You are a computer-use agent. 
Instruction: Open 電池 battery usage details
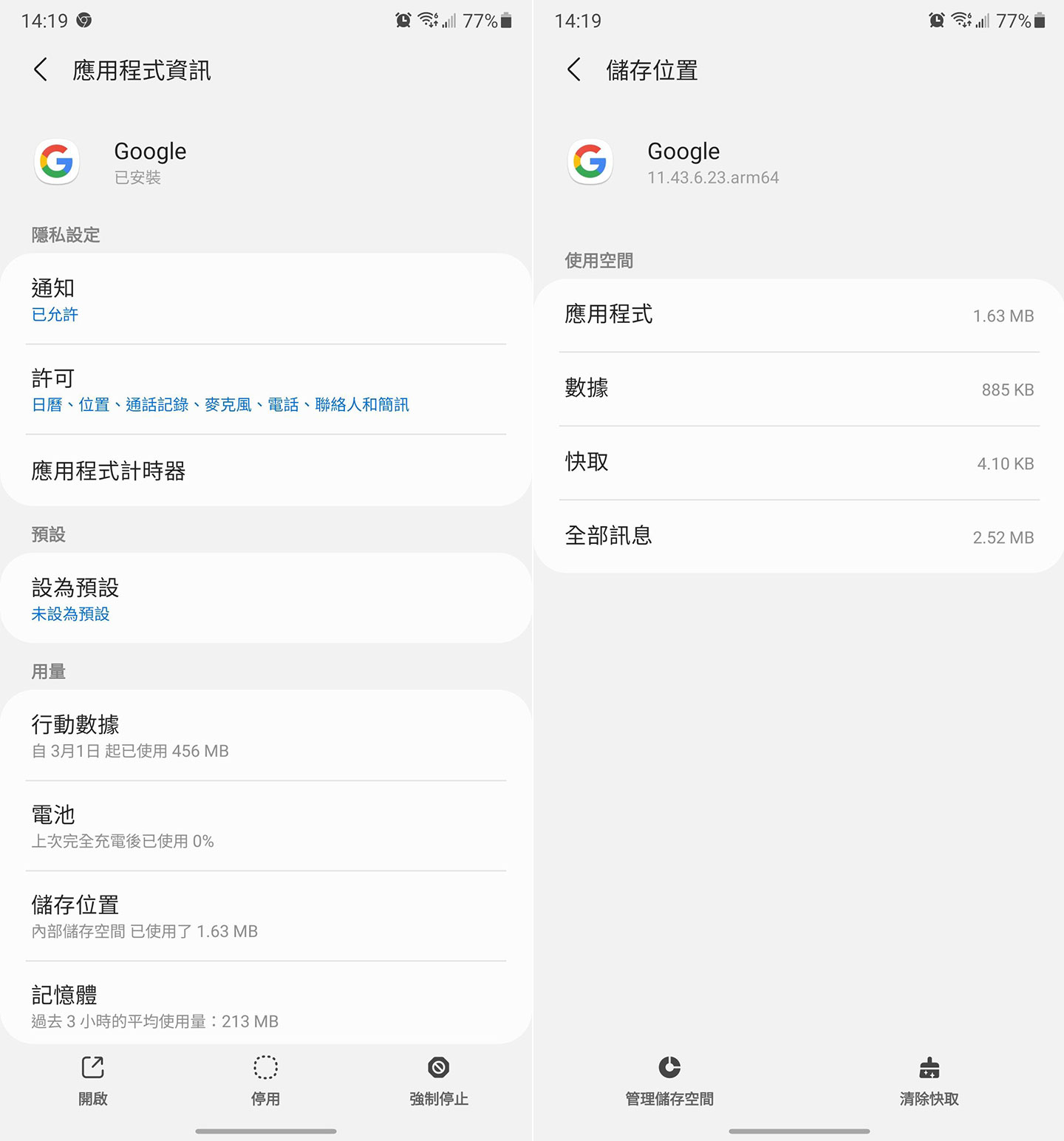(266, 825)
